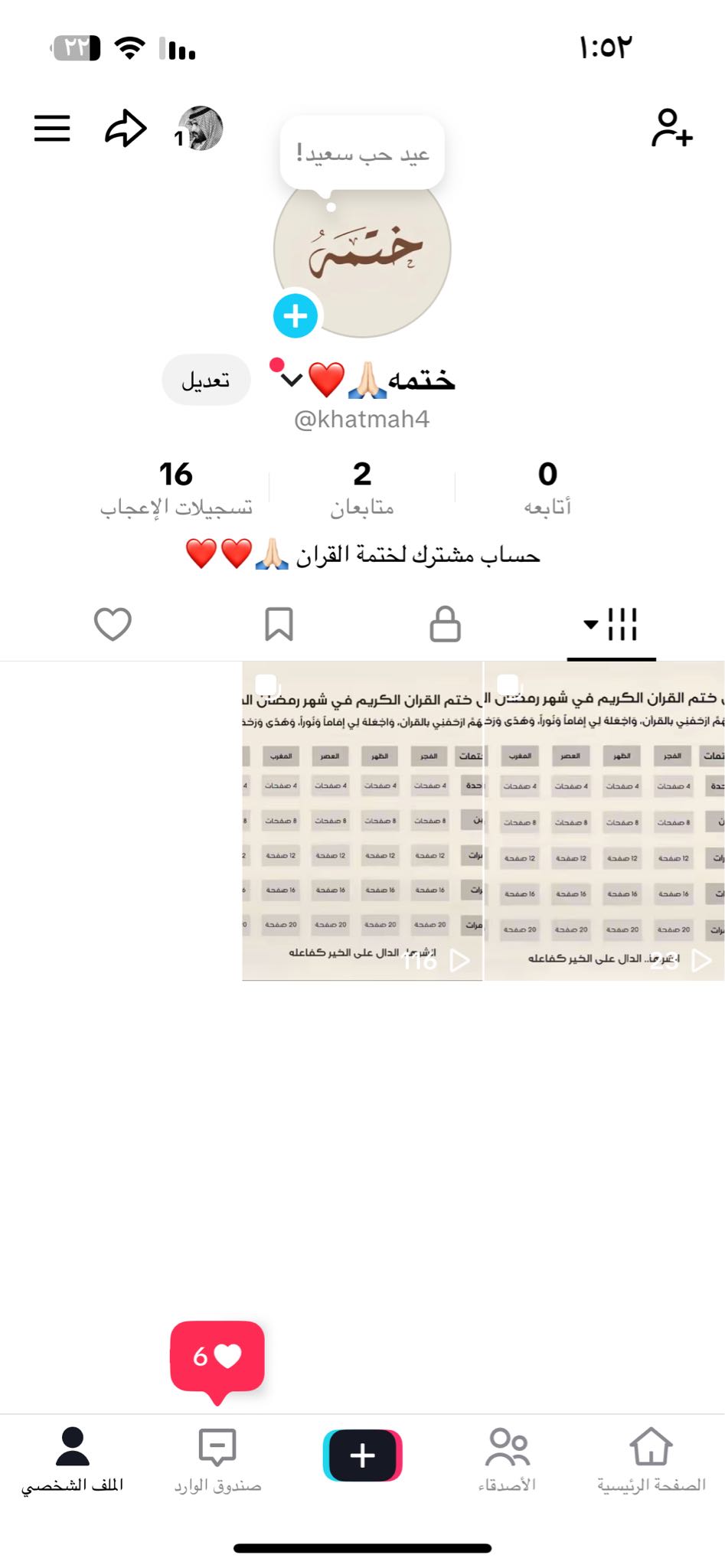Share this profile
725x1568 pixels.
click(x=126, y=129)
